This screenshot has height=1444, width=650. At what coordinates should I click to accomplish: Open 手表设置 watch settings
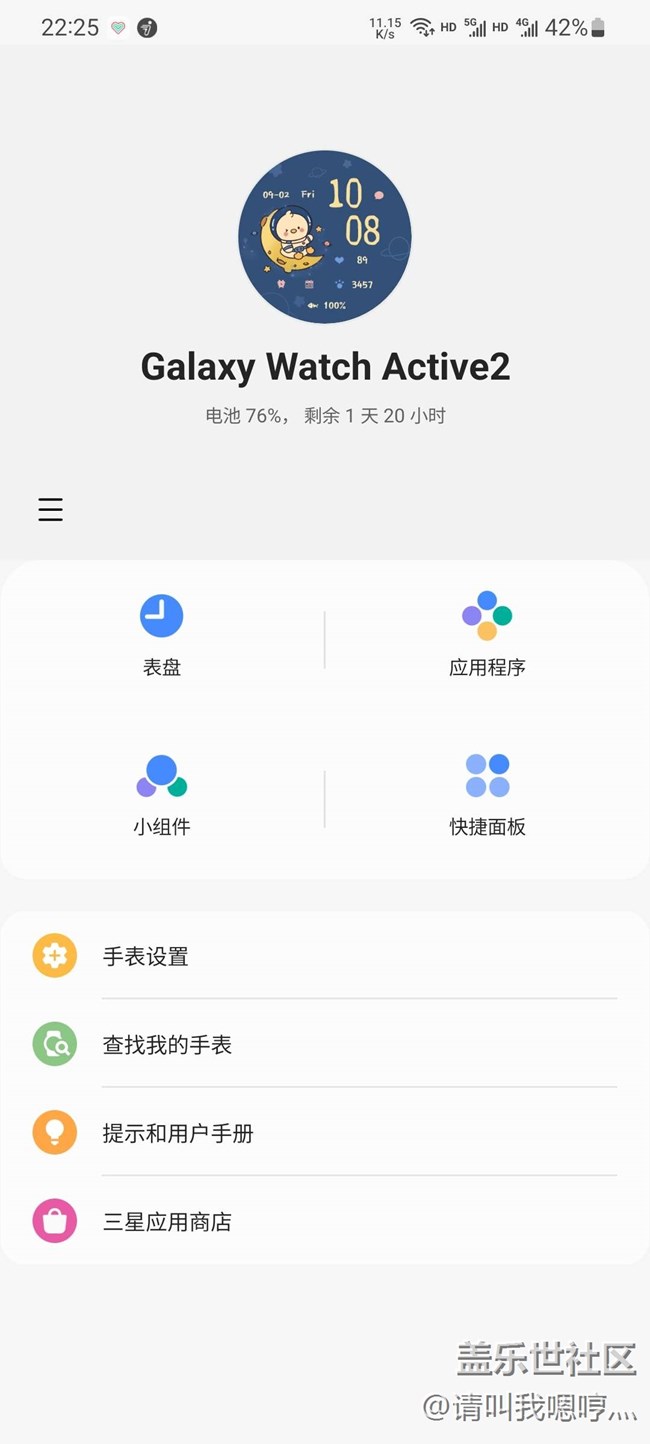click(x=325, y=956)
